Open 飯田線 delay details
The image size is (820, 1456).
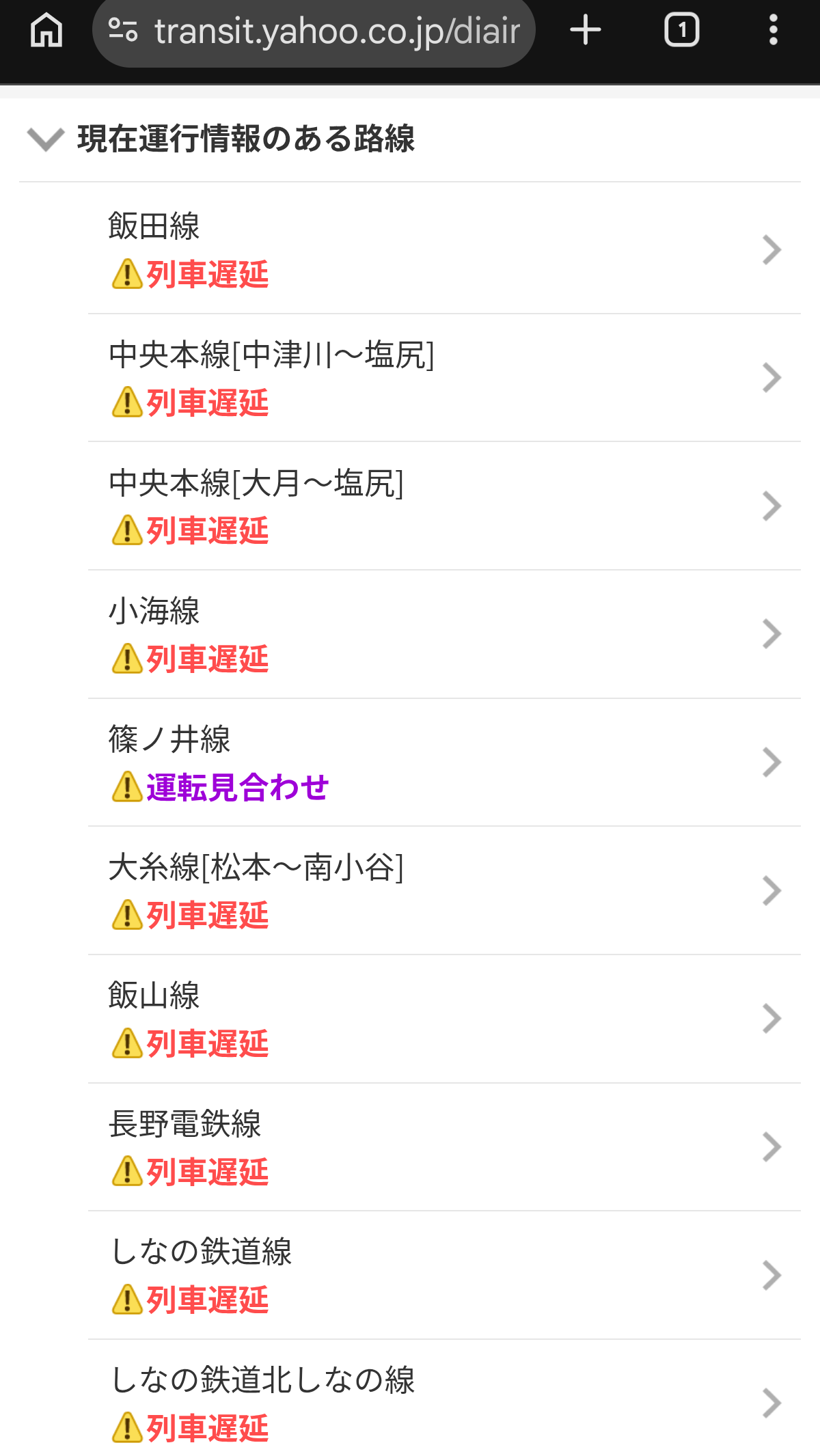pyautogui.click(x=444, y=249)
